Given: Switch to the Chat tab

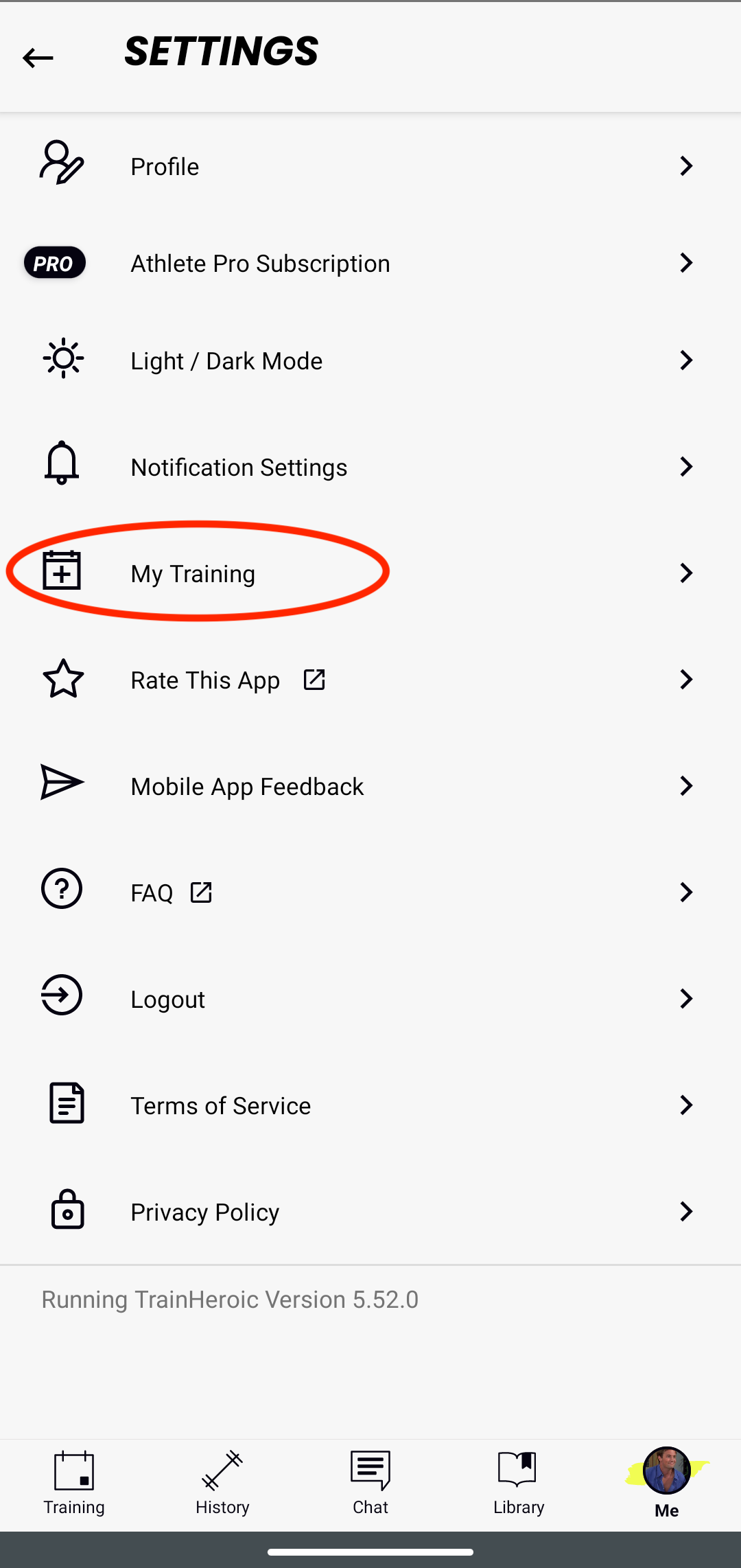Looking at the screenshot, I should [370, 1484].
